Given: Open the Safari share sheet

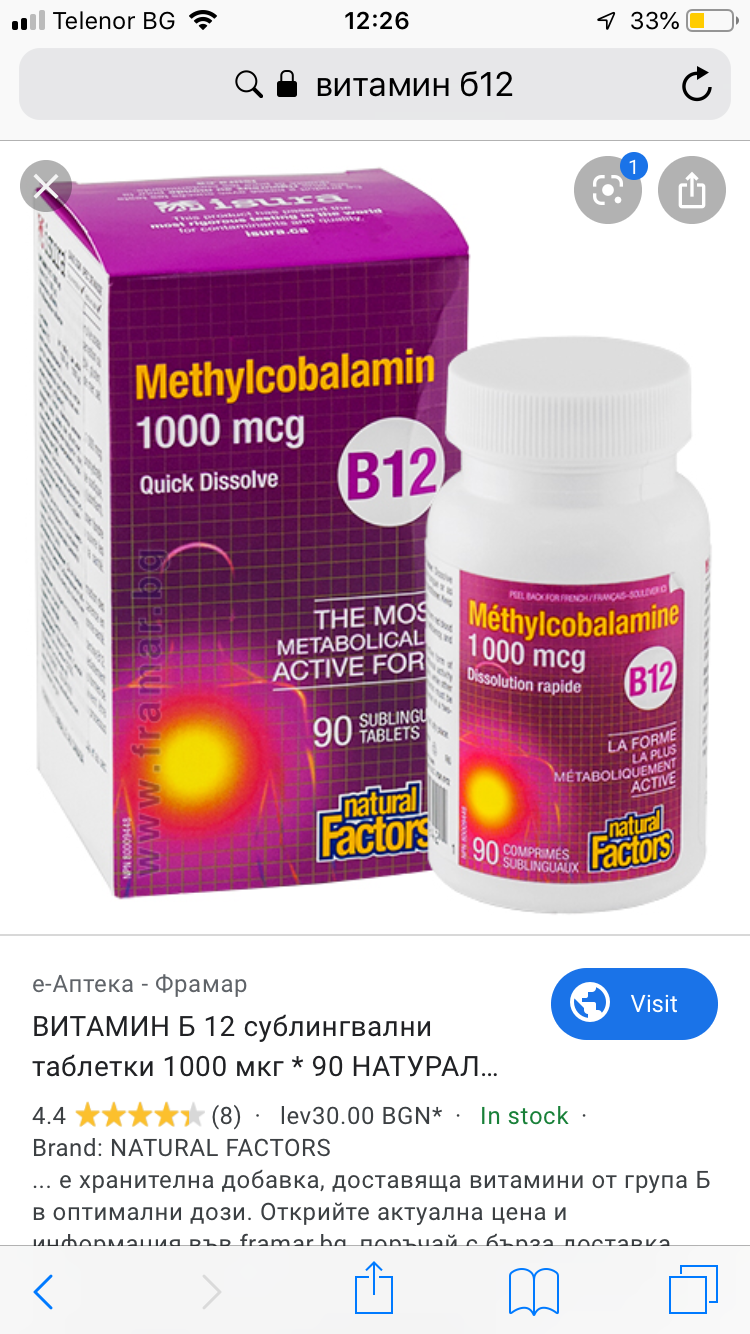Looking at the screenshot, I should (x=374, y=1288).
